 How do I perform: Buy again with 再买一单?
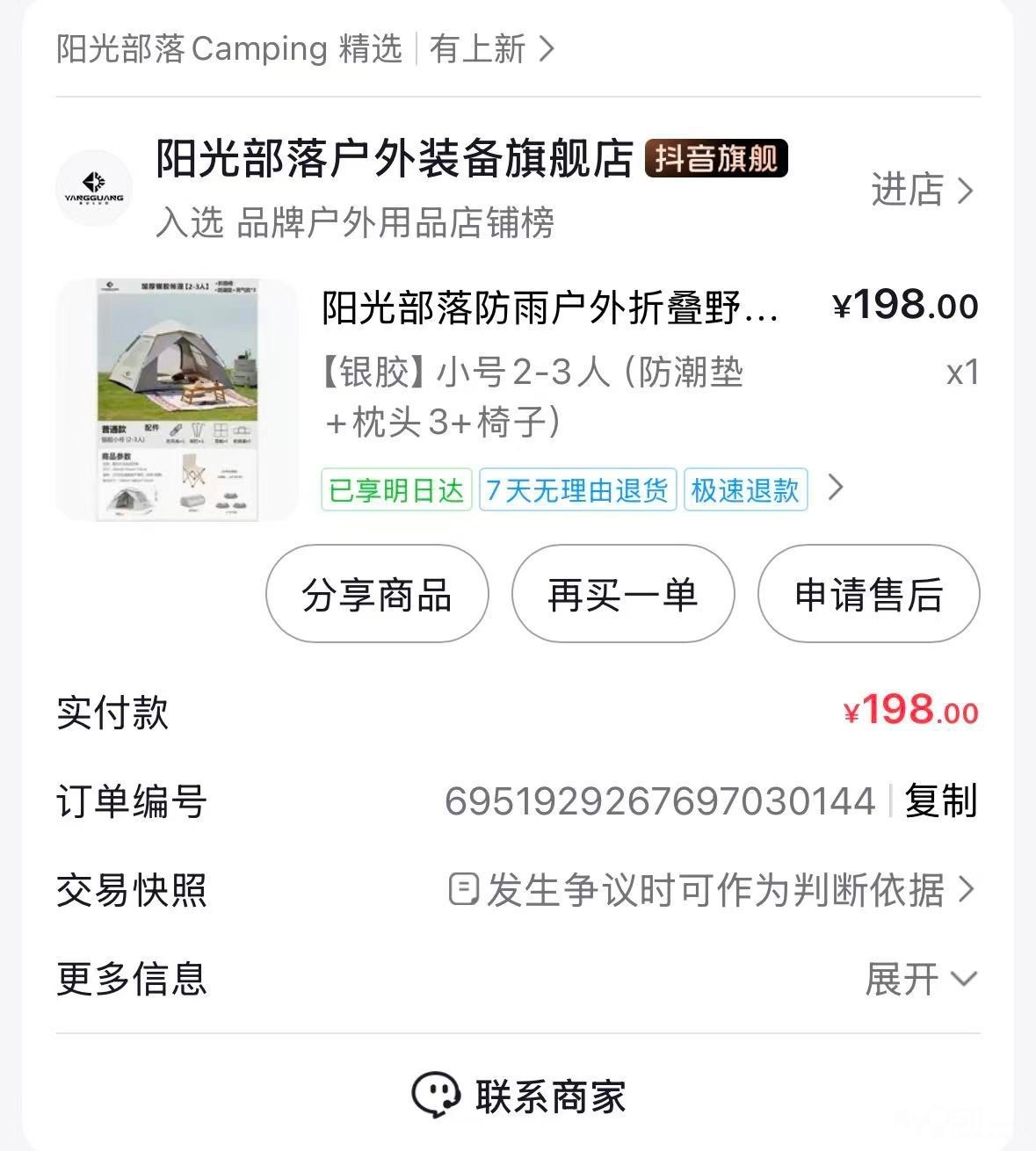pos(622,594)
